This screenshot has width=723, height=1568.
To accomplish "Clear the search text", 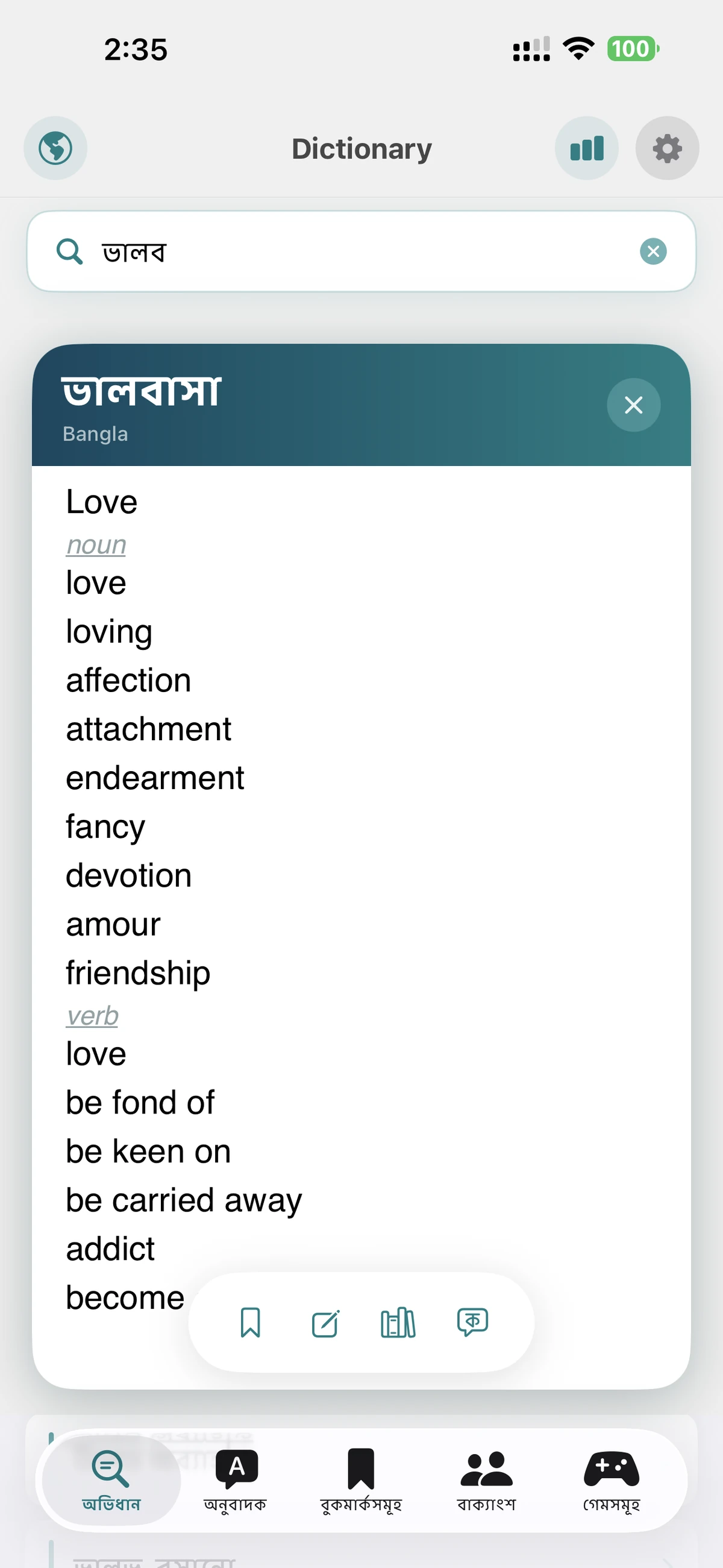I will tap(653, 251).
